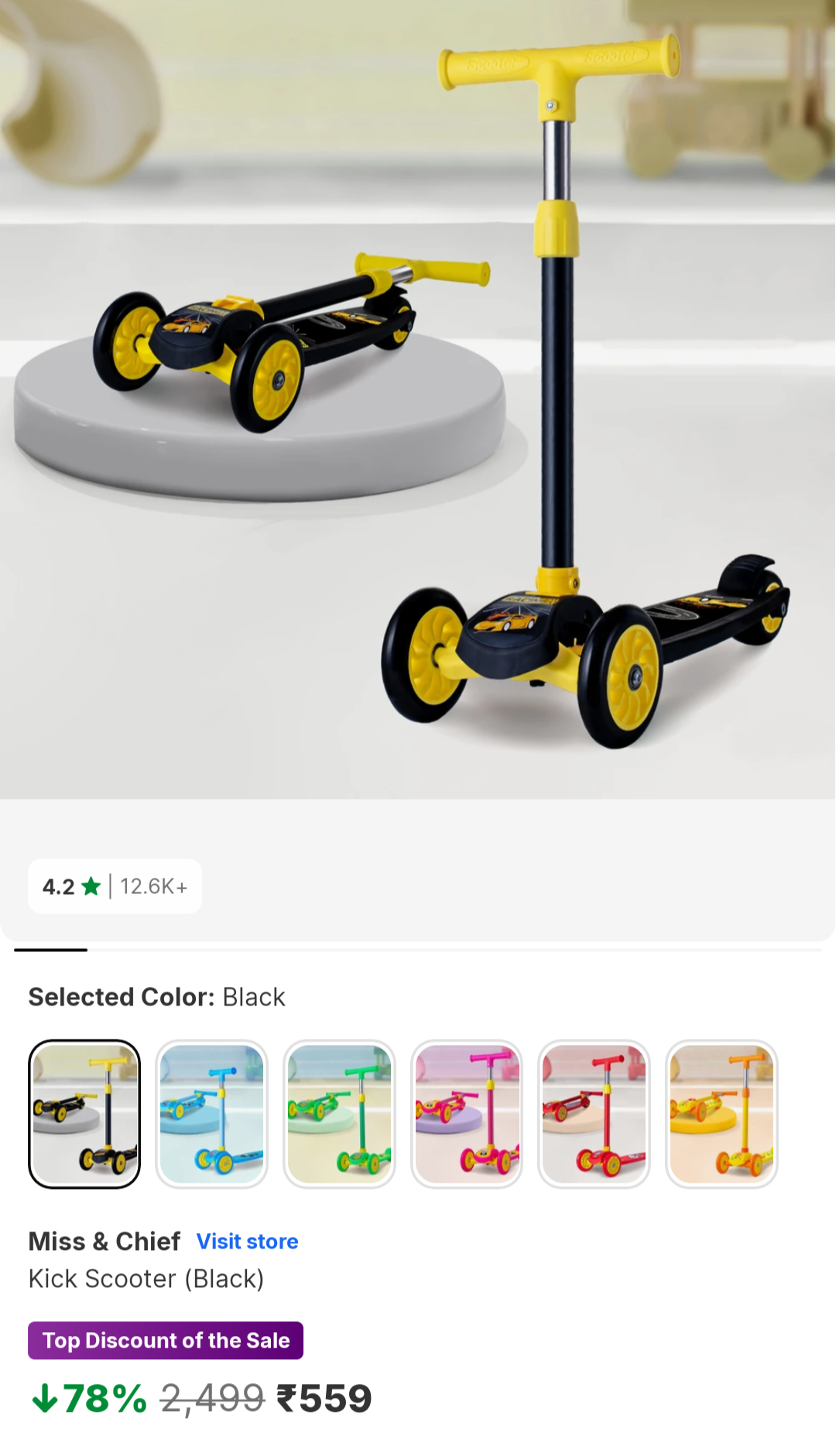The height and width of the screenshot is (1456, 836).
Task: Select the blue color variant
Action: (211, 1114)
